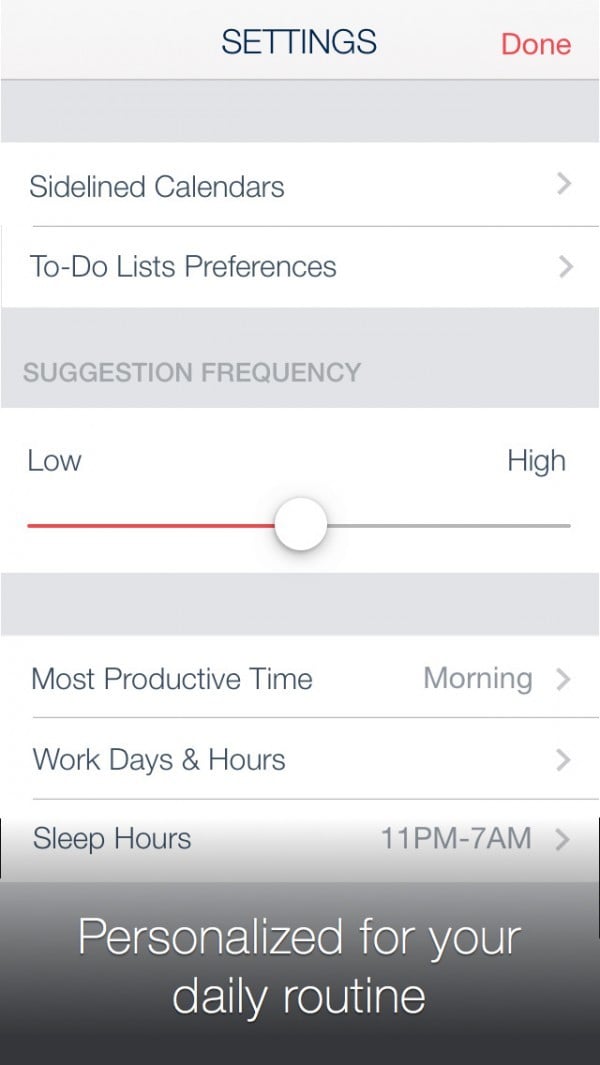
Task: Open Sidelined Calendars
Action: click(300, 186)
